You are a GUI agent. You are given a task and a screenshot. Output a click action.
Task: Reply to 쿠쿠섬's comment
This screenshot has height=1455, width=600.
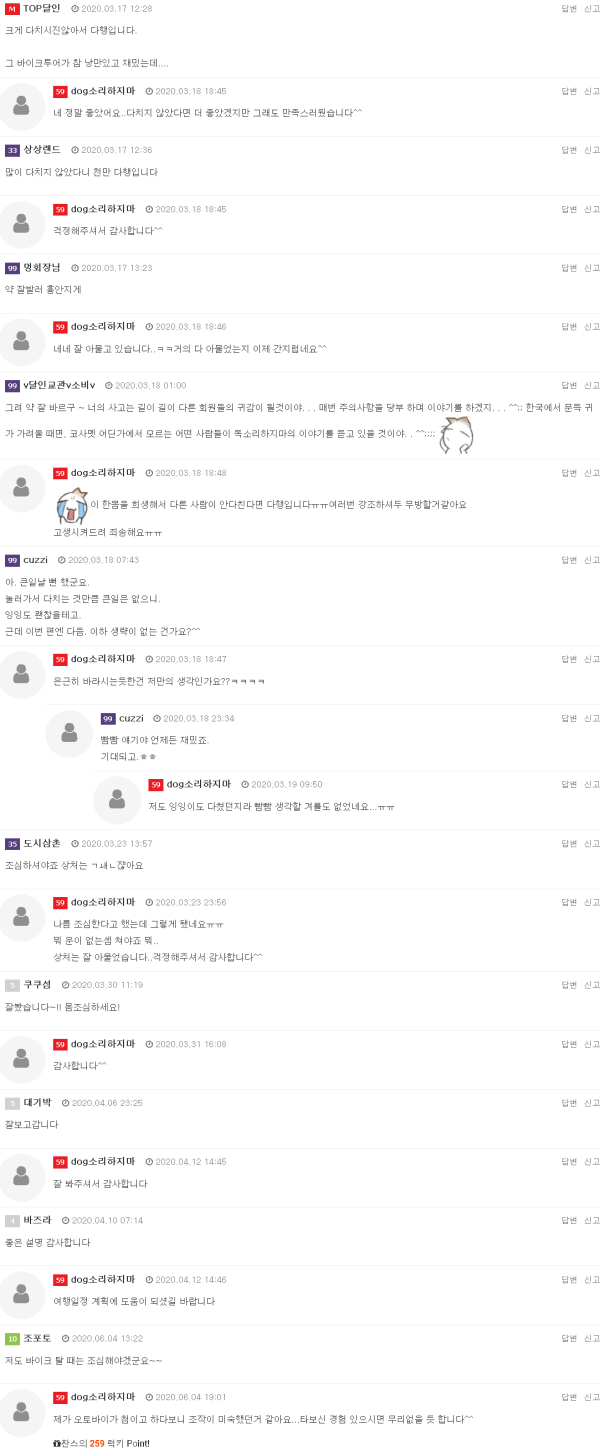(x=569, y=985)
